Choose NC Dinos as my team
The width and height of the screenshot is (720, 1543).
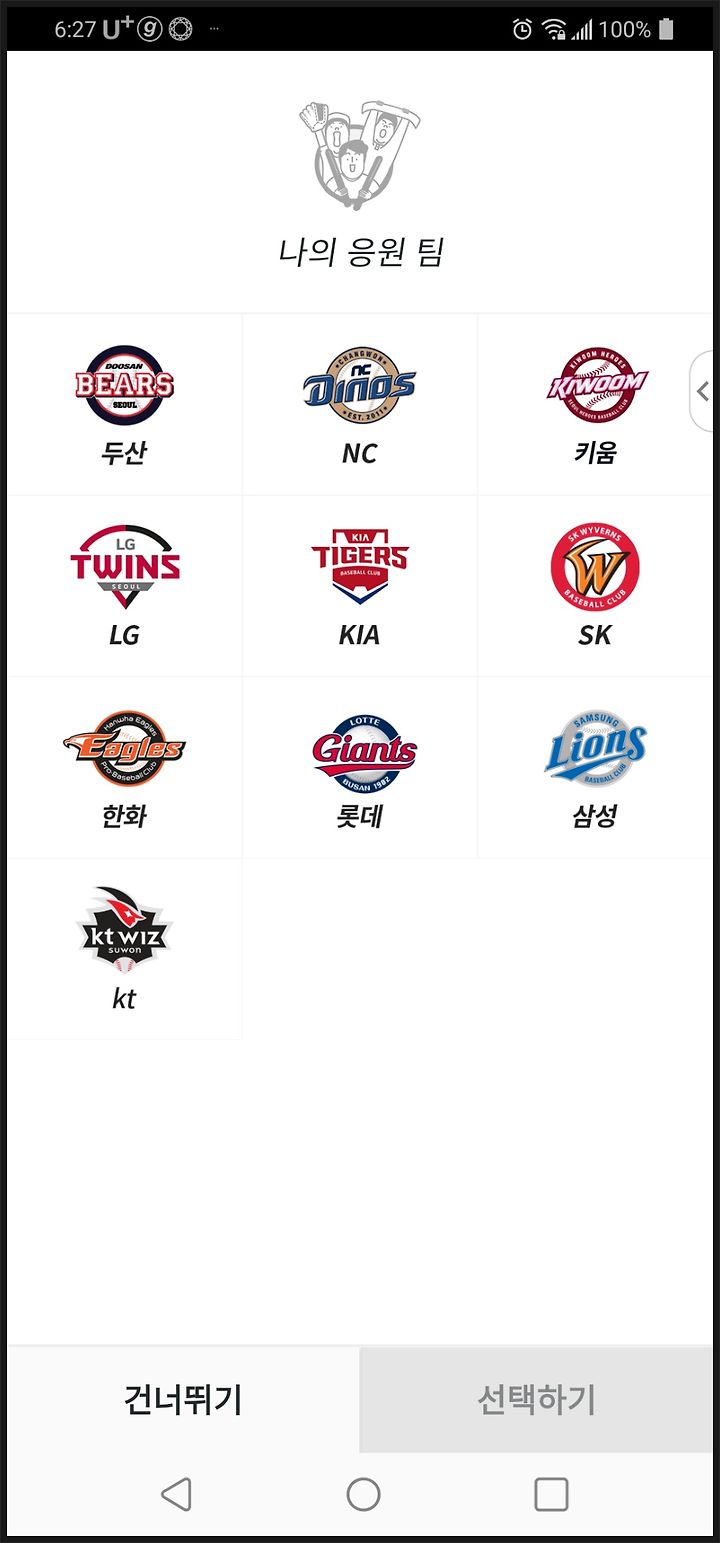pyautogui.click(x=360, y=404)
